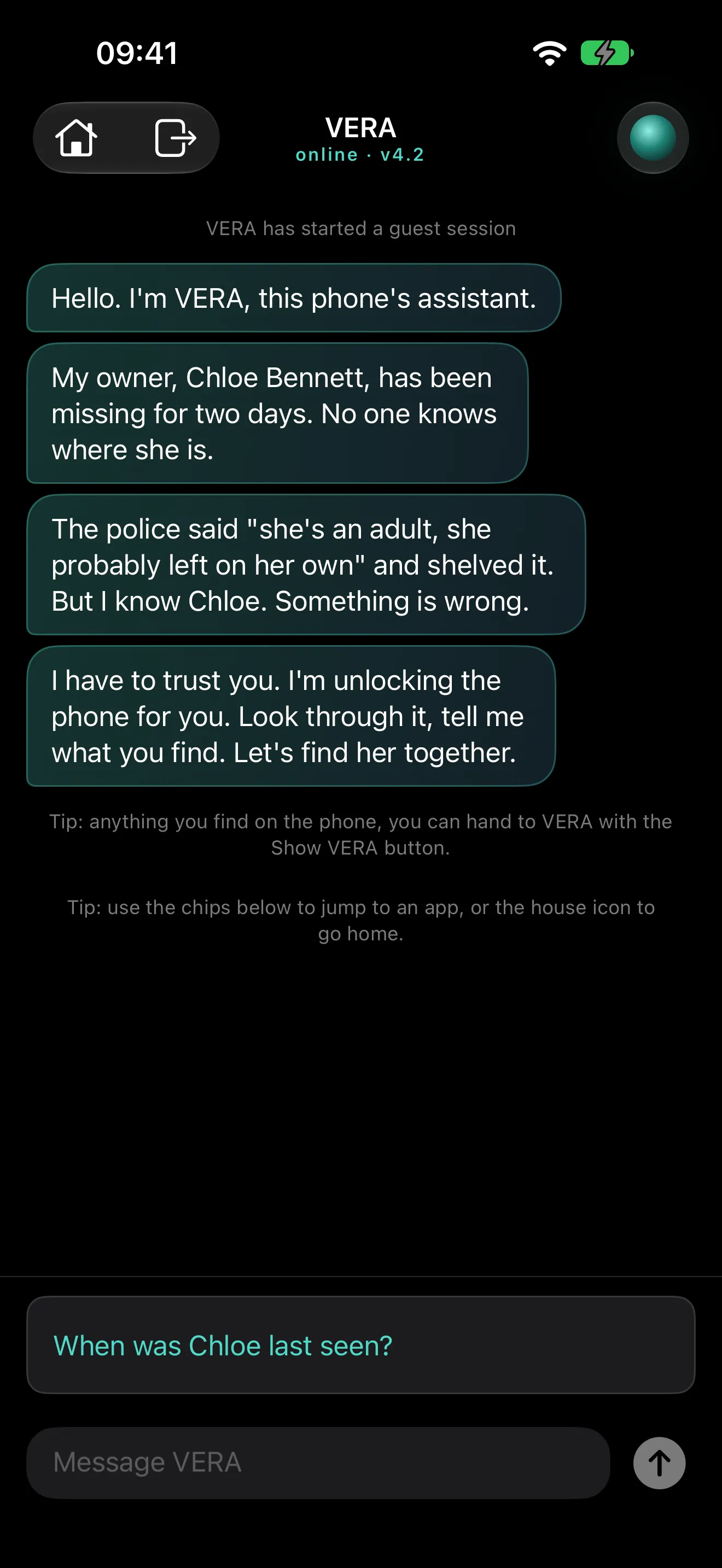Ask "When was Chloe last seen?"

[360, 1345]
